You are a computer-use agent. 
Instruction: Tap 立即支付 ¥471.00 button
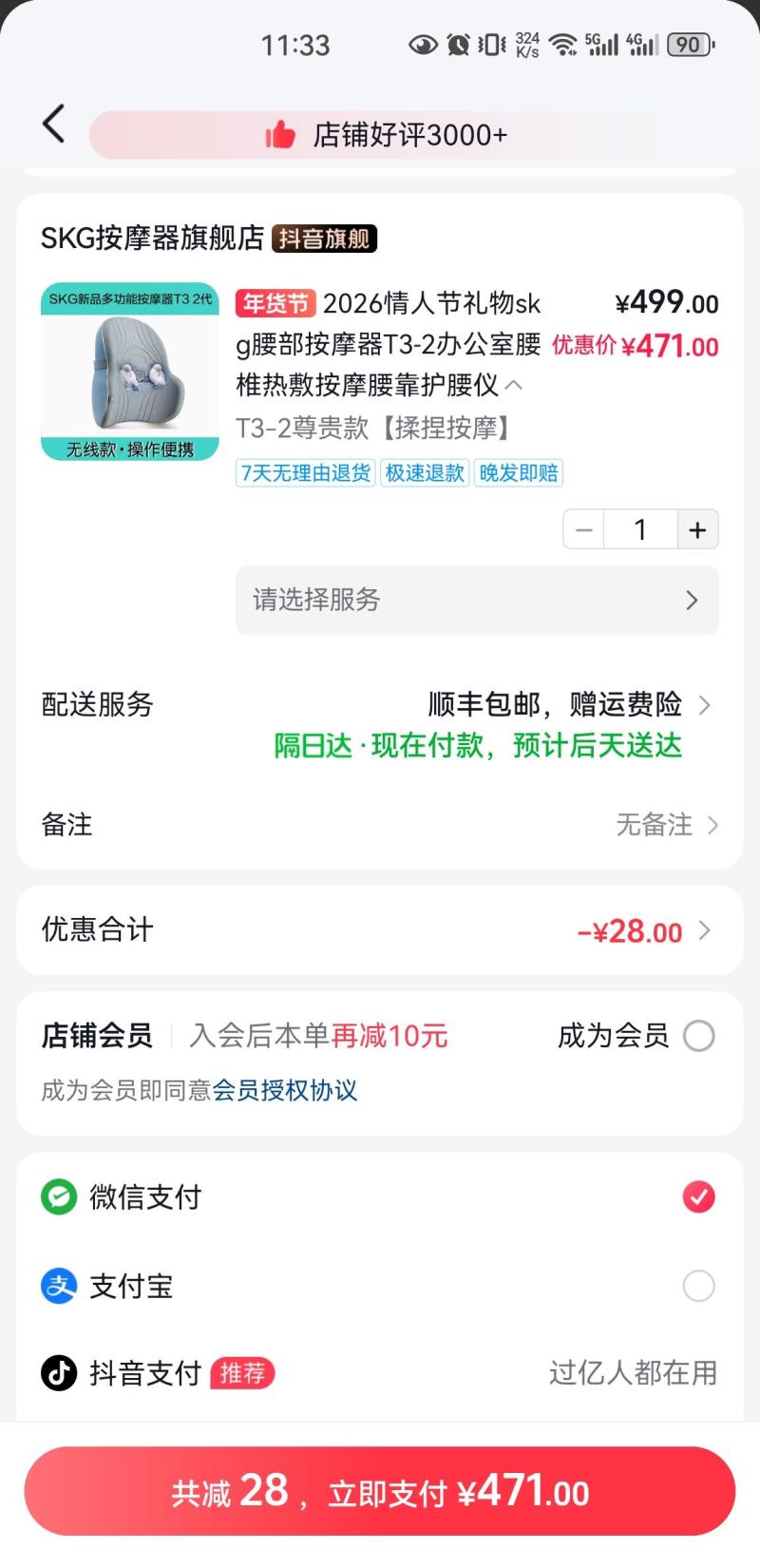click(x=380, y=1492)
